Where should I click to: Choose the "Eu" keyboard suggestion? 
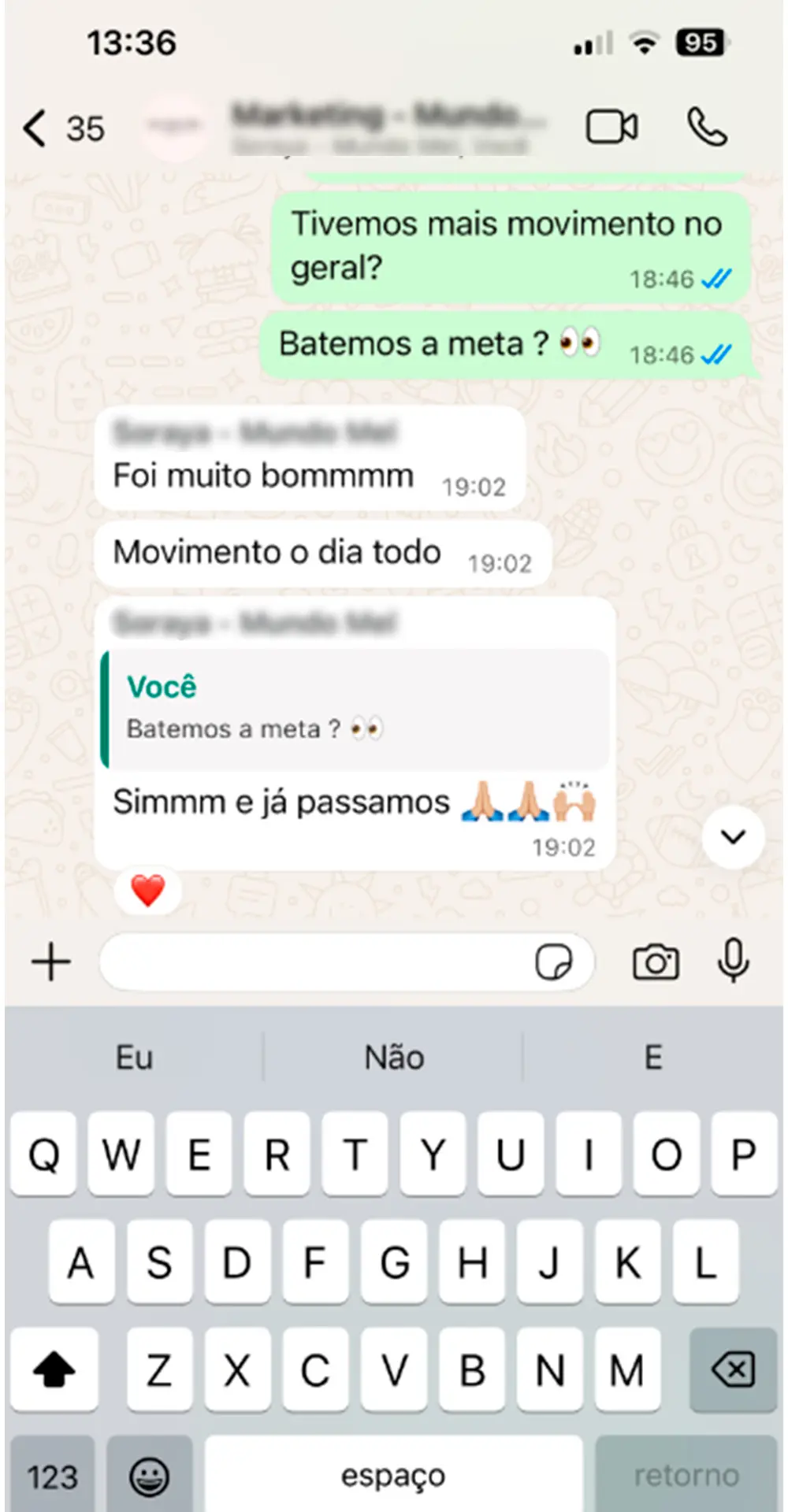point(134,1057)
